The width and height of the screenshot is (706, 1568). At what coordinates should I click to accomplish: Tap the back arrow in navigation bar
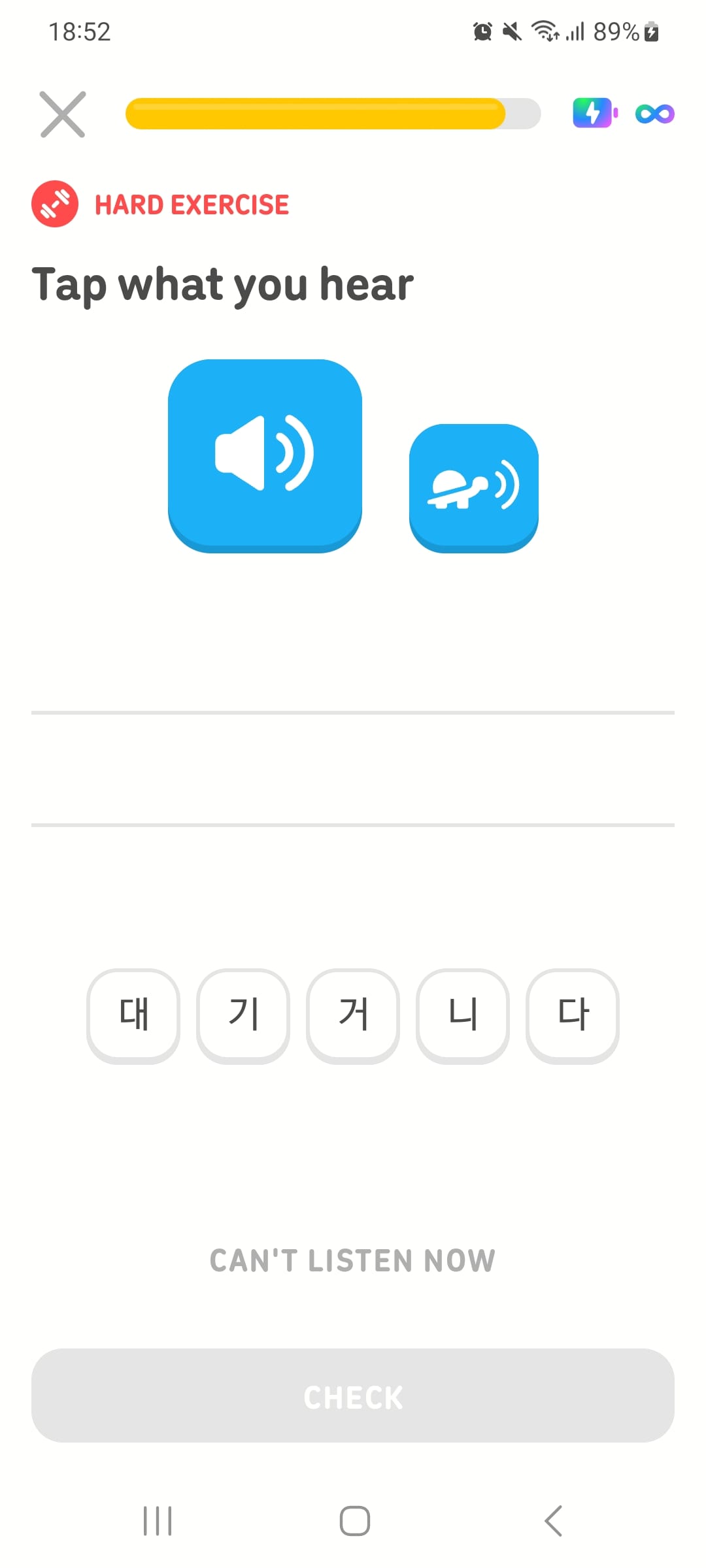[552, 1520]
